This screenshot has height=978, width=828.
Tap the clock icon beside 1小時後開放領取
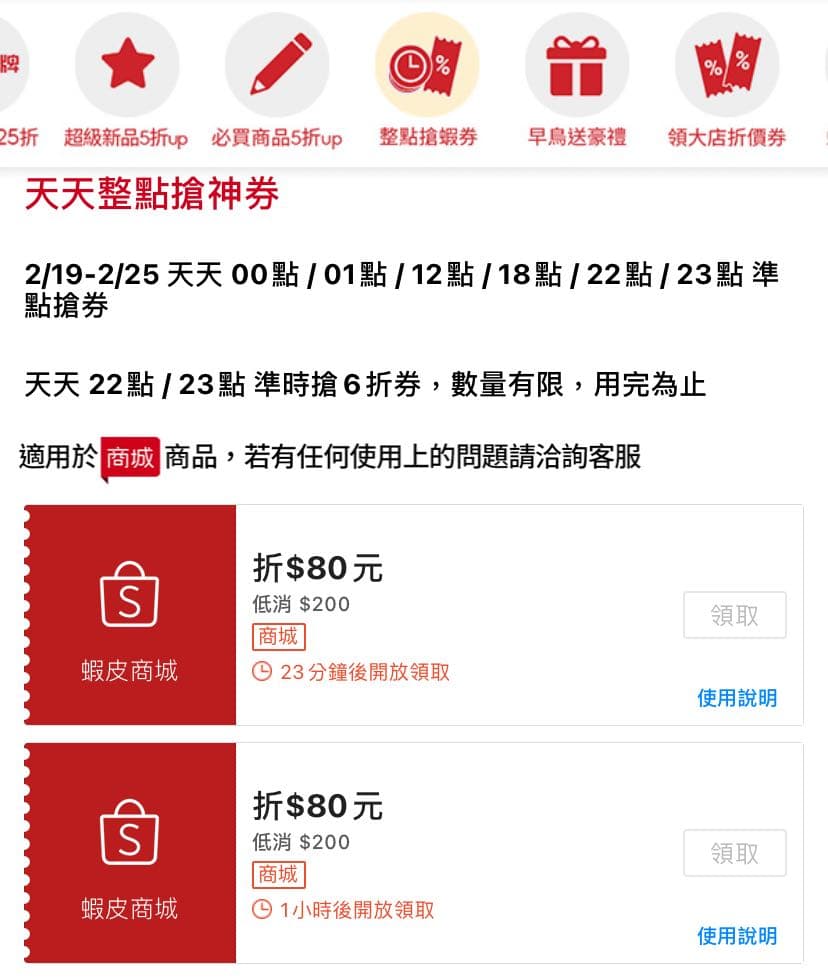[260, 909]
